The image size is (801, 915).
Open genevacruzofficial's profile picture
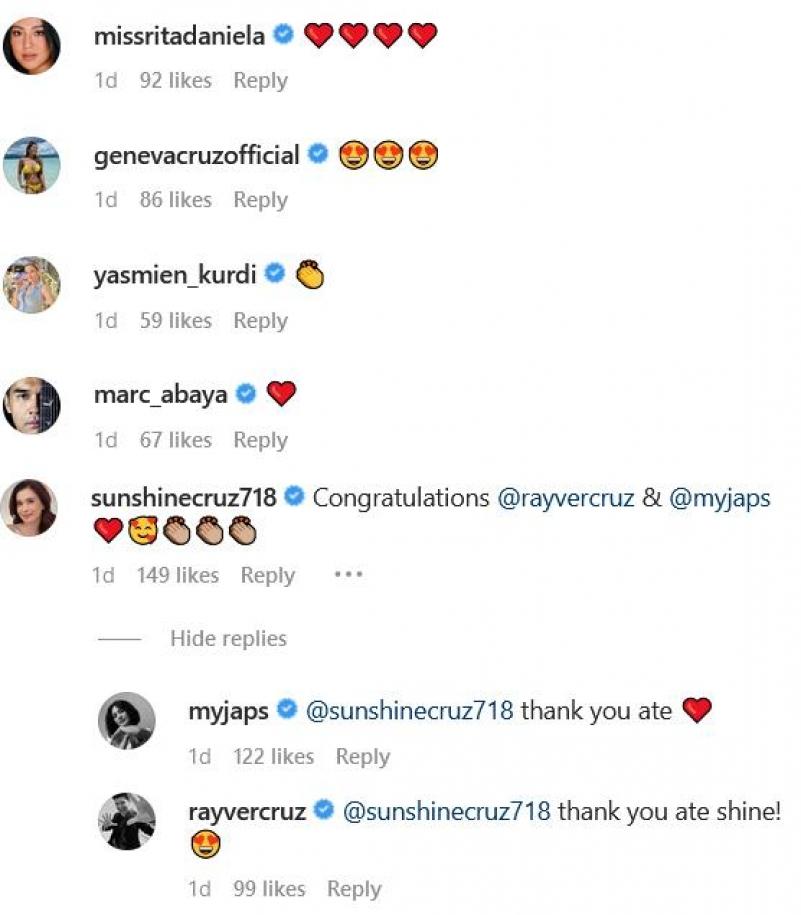point(32,165)
